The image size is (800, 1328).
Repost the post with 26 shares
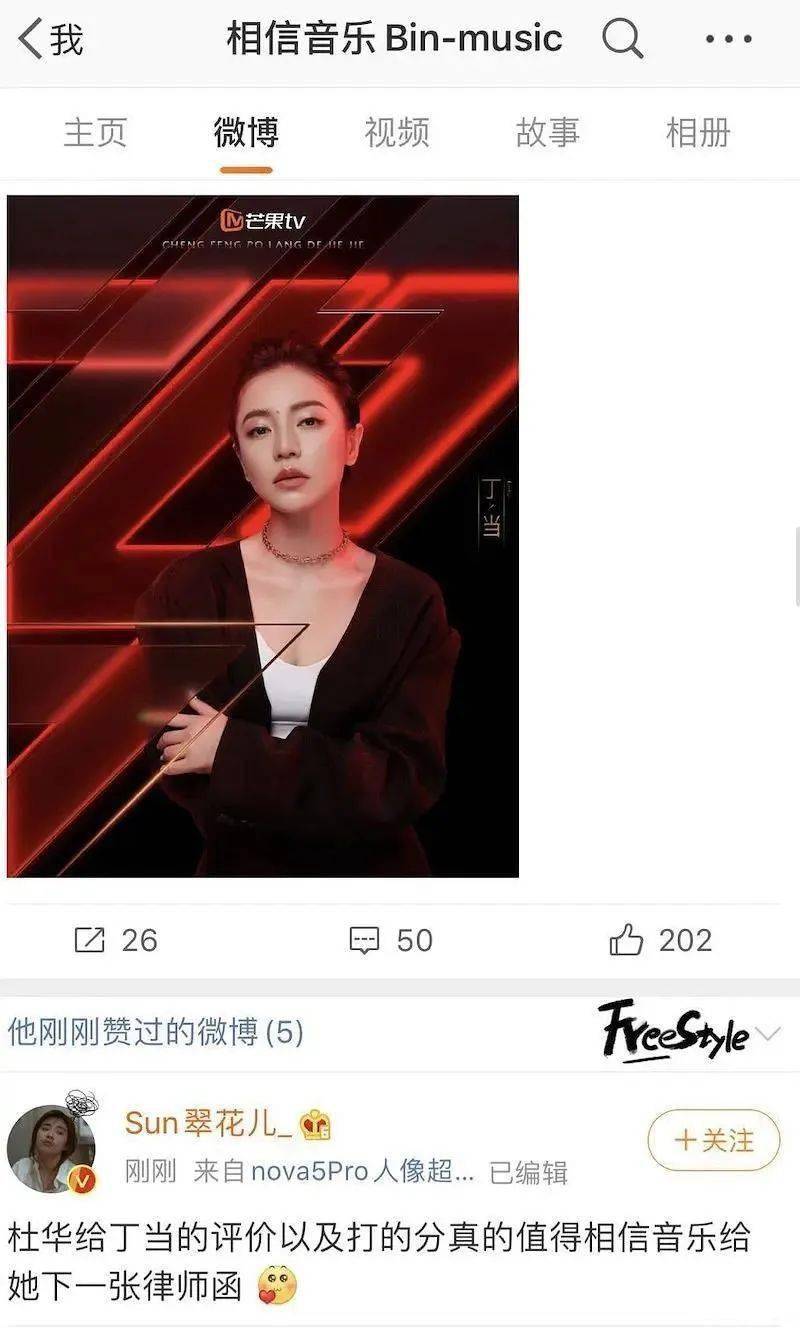[x=116, y=940]
